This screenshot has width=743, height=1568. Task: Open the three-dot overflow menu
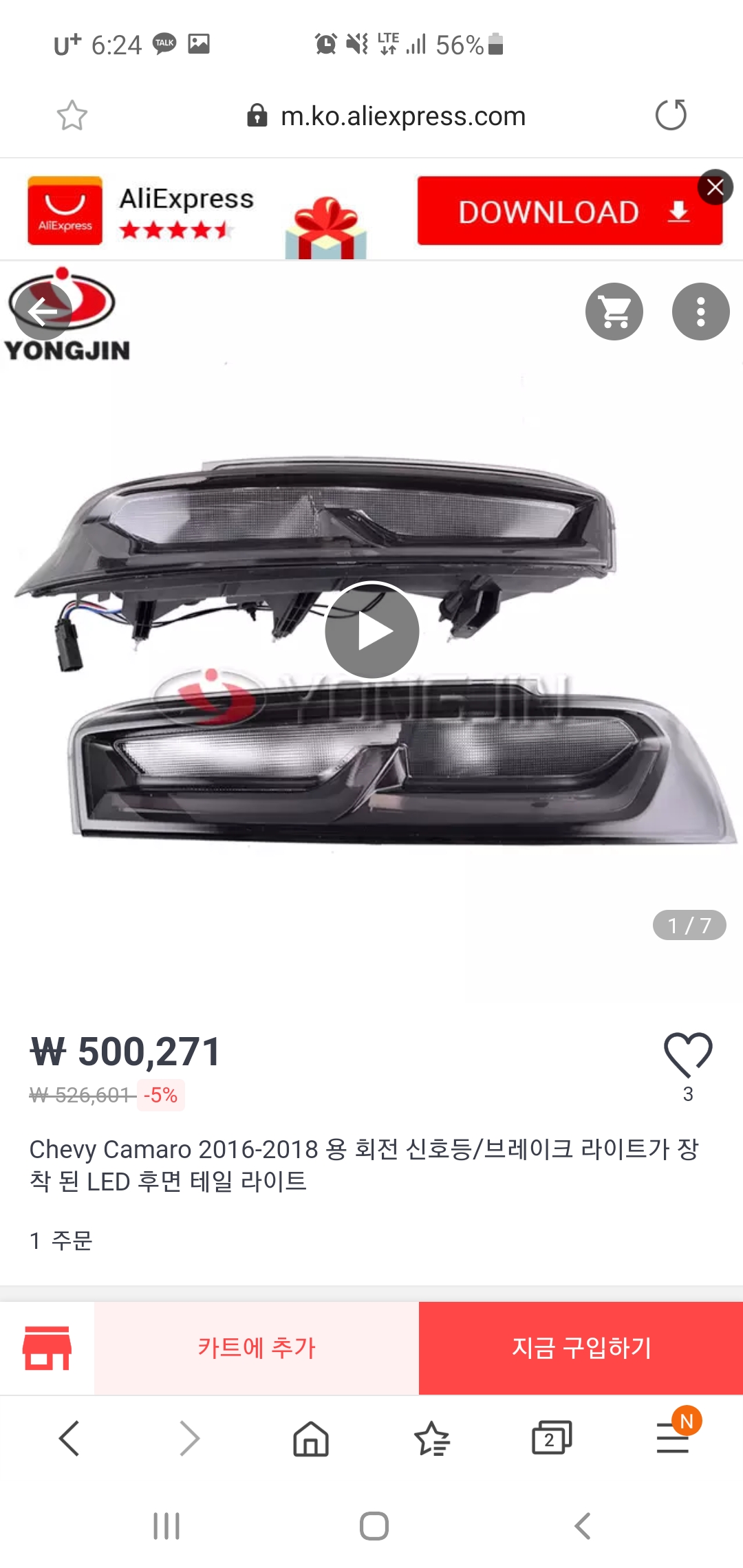click(x=700, y=312)
